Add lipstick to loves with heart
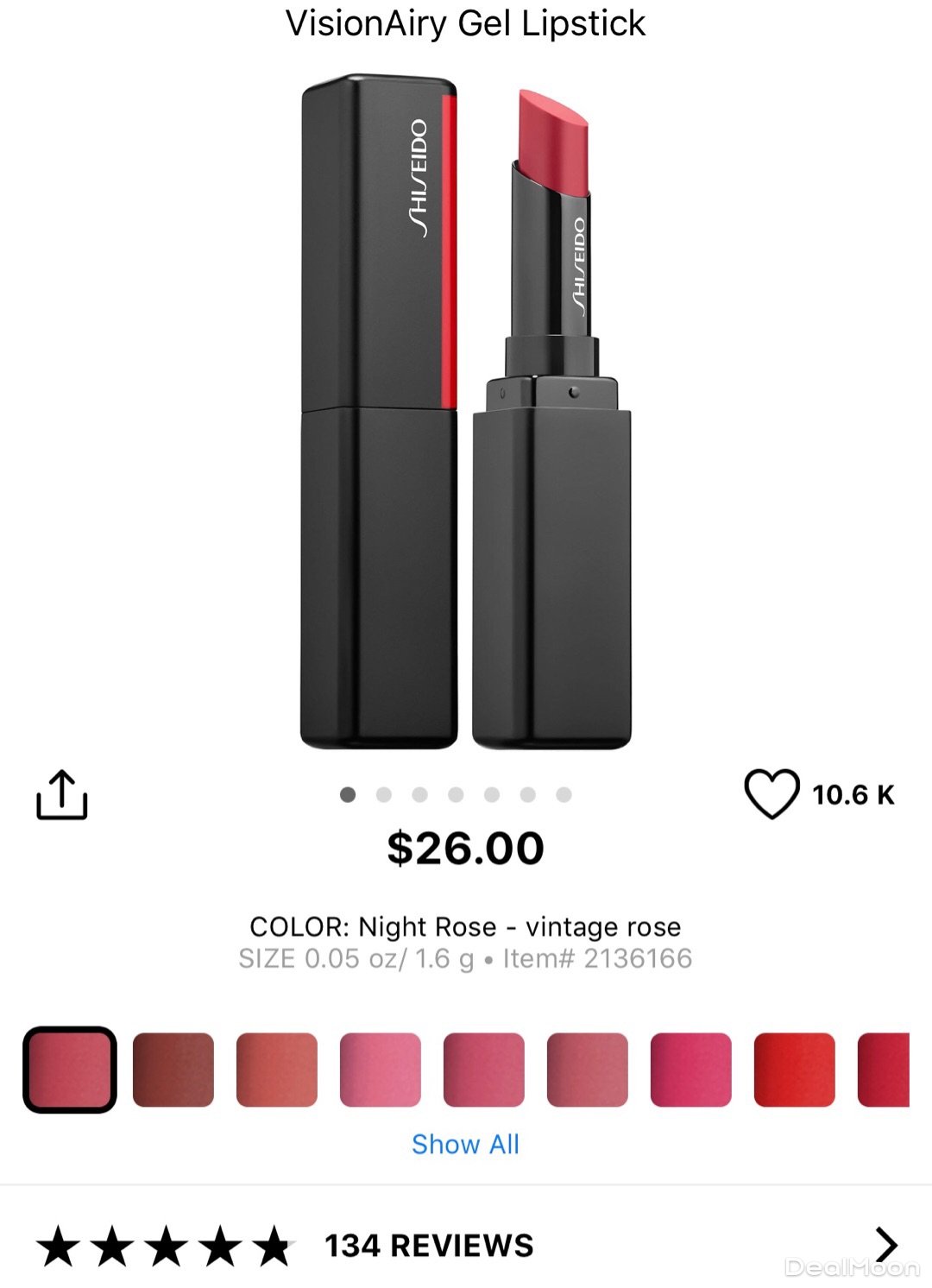Screen dimensions: 932x1288 pos(771,794)
